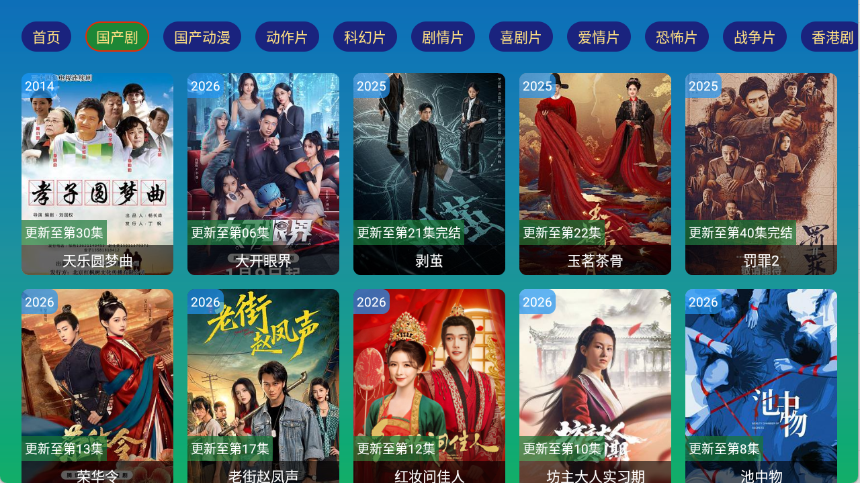Open the 大开眼界 poster card
This screenshot has width=860, height=483.
pyautogui.click(x=263, y=173)
